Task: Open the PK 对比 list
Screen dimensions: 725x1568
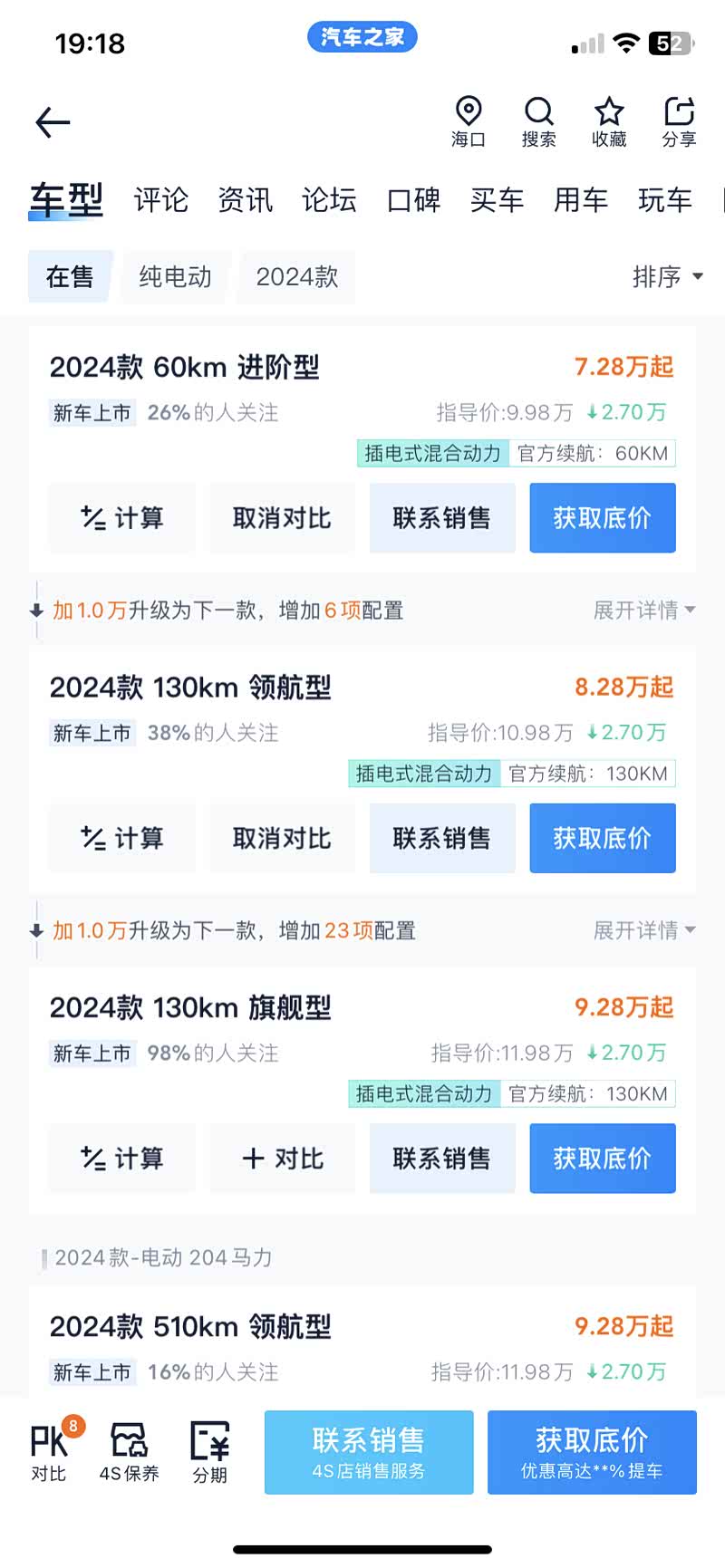Action: pyautogui.click(x=50, y=1450)
